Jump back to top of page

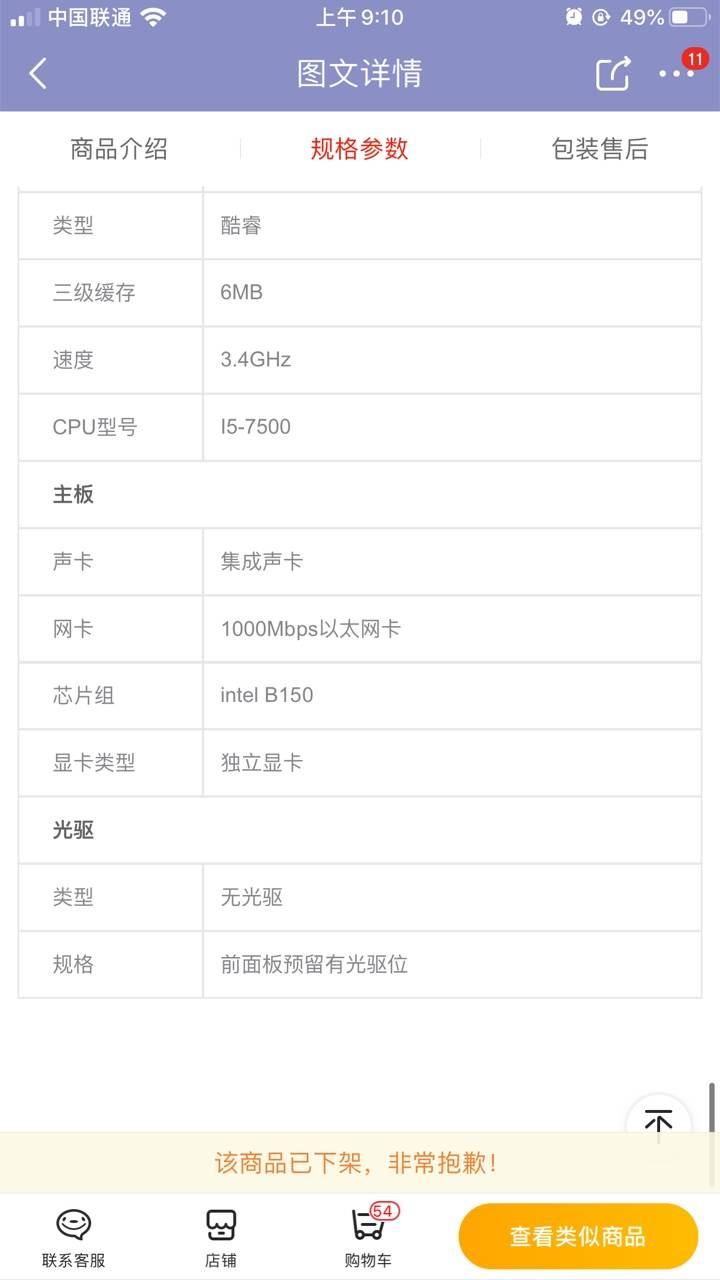tap(658, 1120)
